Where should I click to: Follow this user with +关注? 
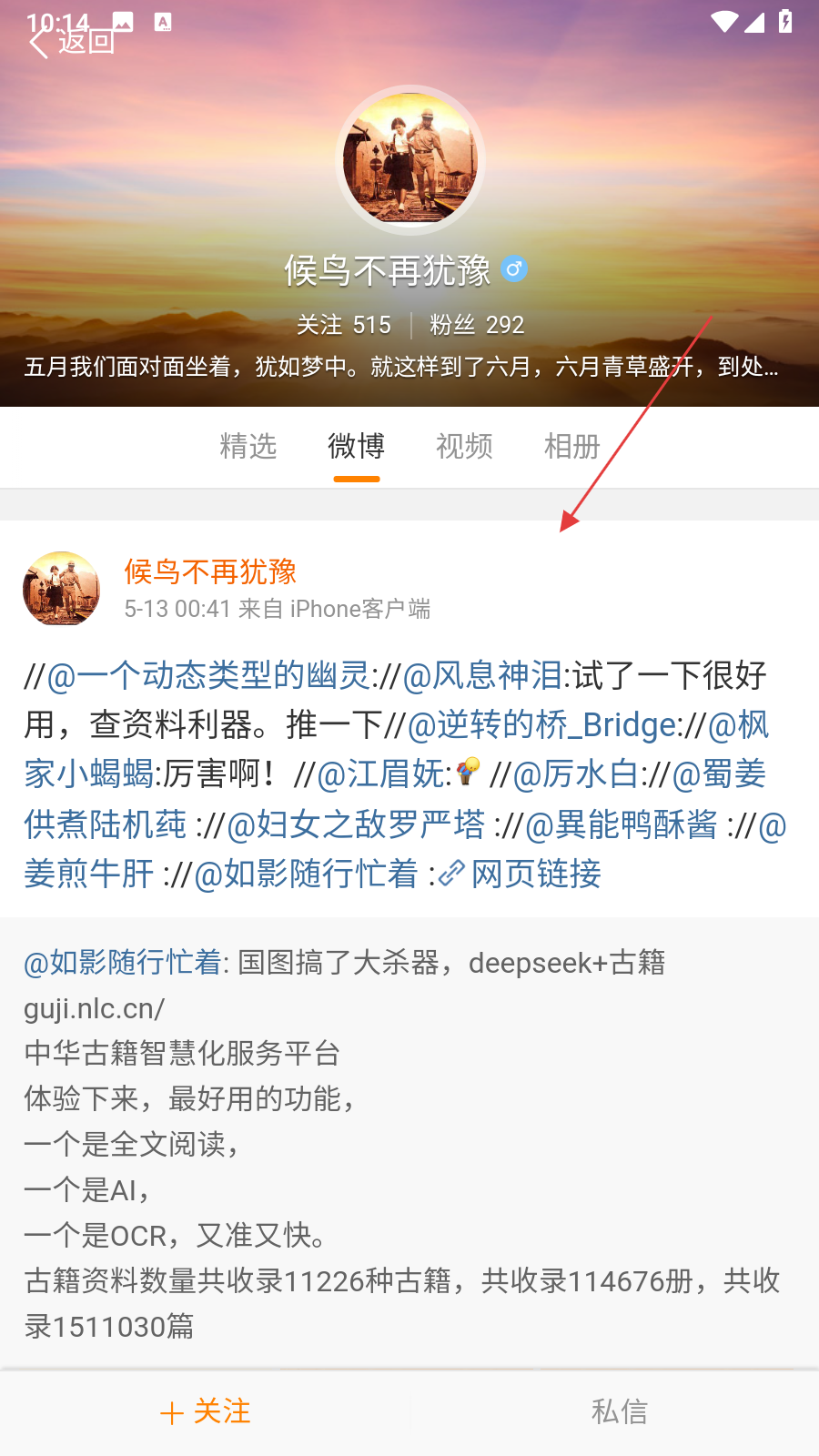pos(205,1411)
